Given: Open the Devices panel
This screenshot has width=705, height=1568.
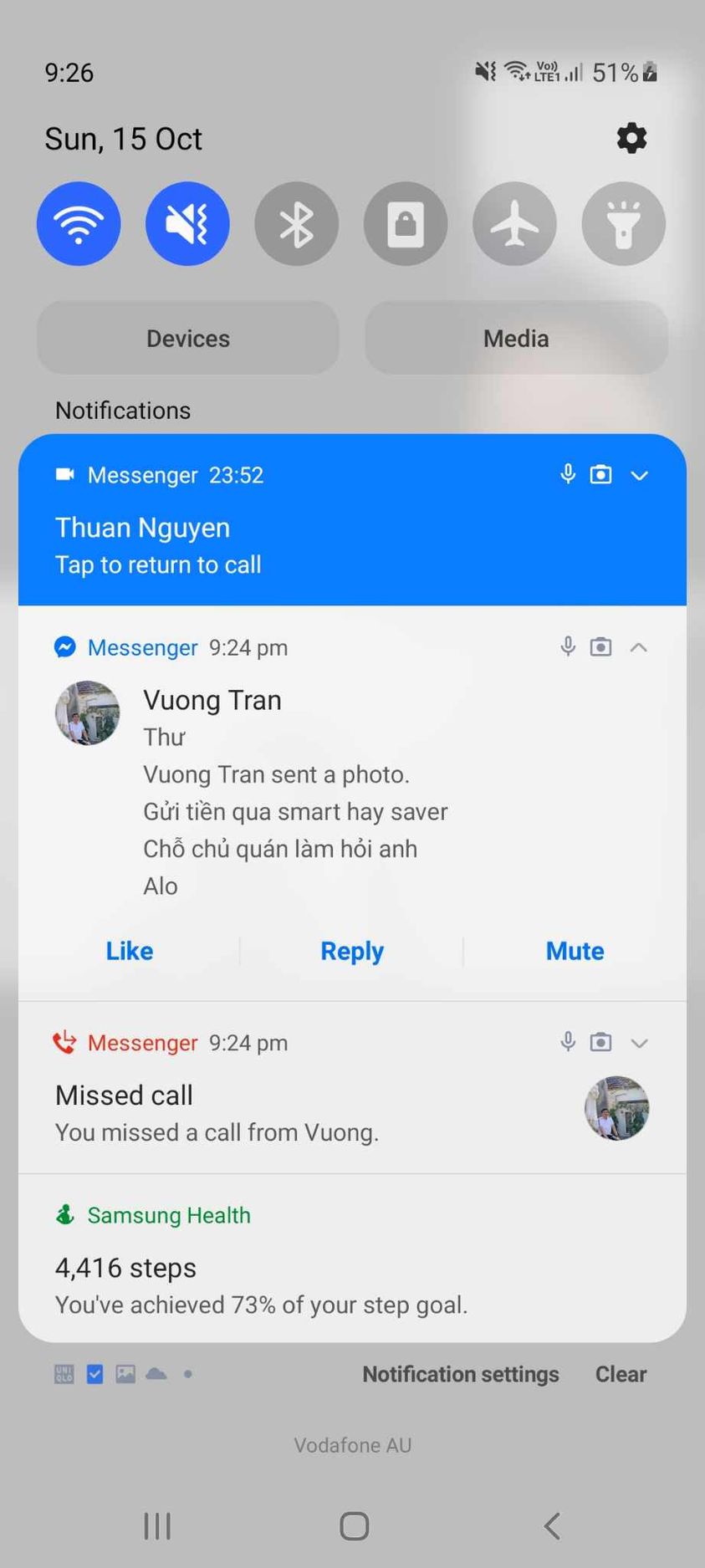Looking at the screenshot, I should [x=188, y=338].
